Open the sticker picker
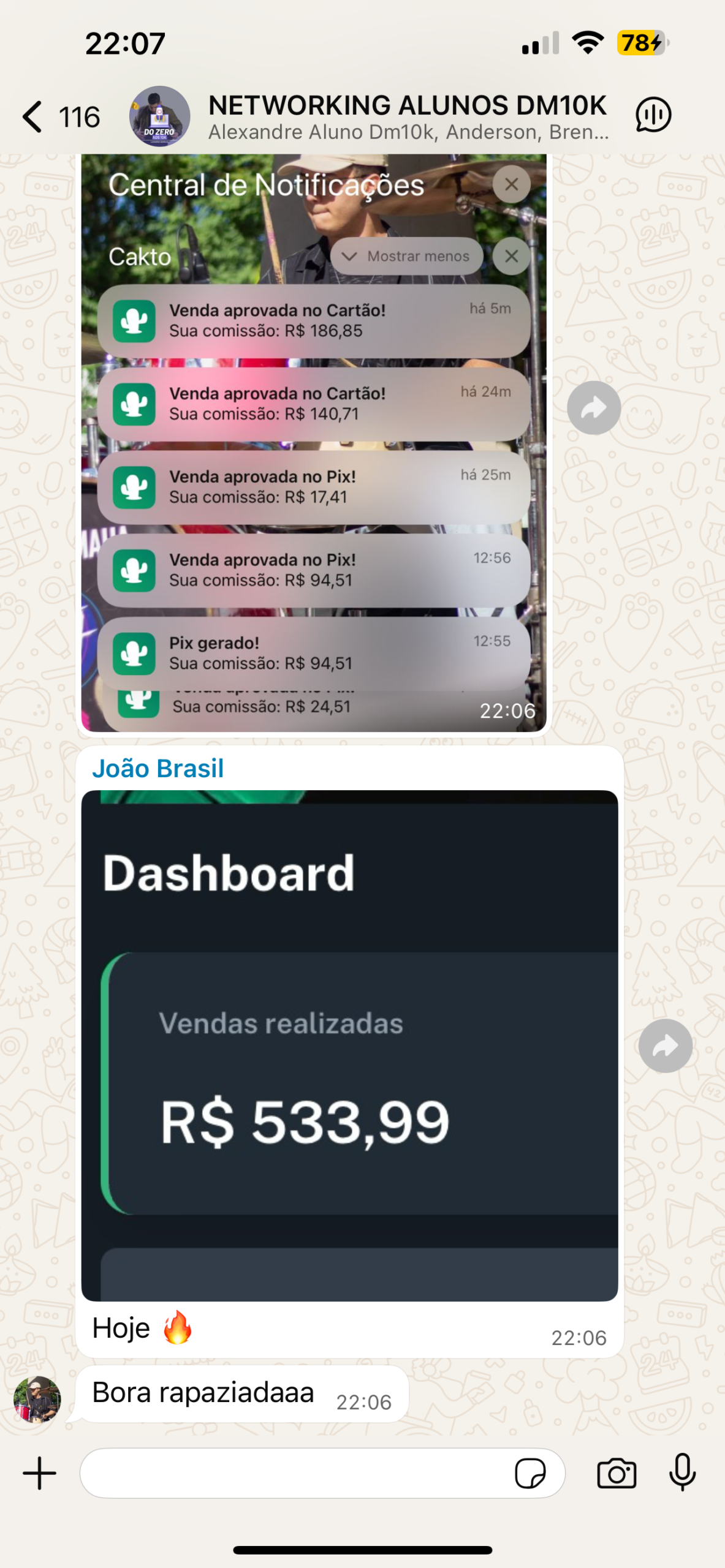The width and height of the screenshot is (725, 1568). pyautogui.click(x=530, y=1473)
